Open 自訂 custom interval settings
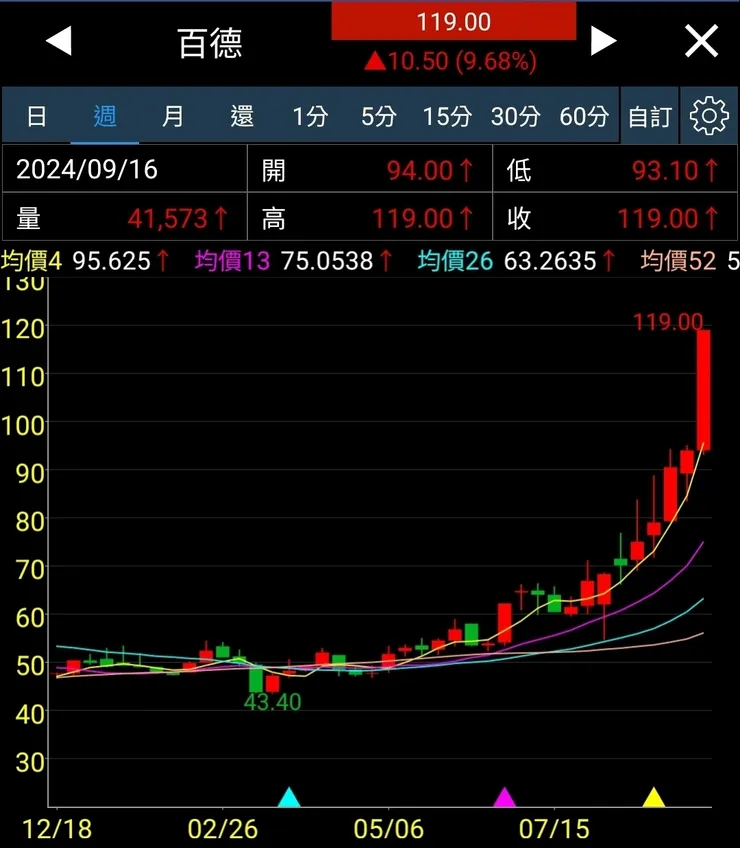Viewport: 740px width, 848px height. pos(649,117)
